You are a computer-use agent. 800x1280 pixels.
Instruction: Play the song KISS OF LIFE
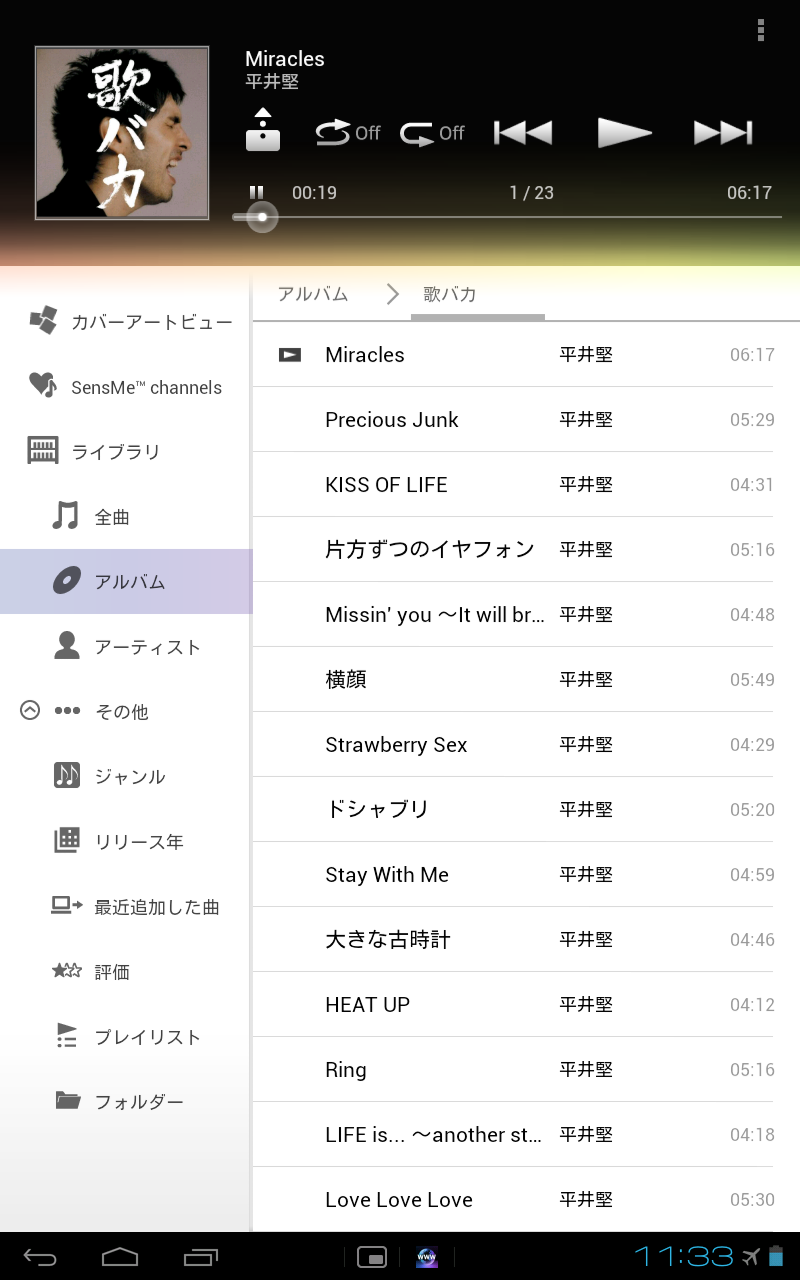point(513,484)
